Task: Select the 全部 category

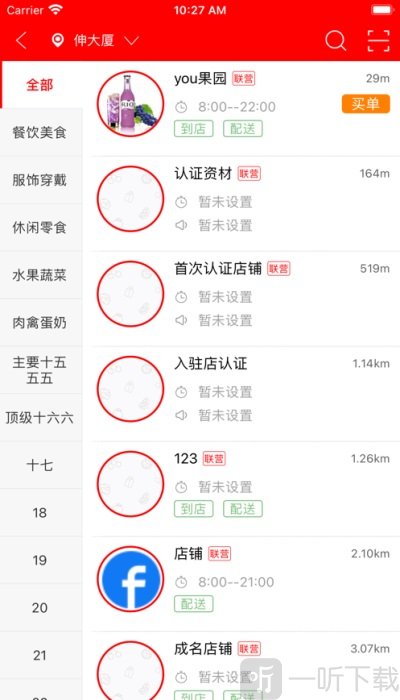Action: pos(41,84)
